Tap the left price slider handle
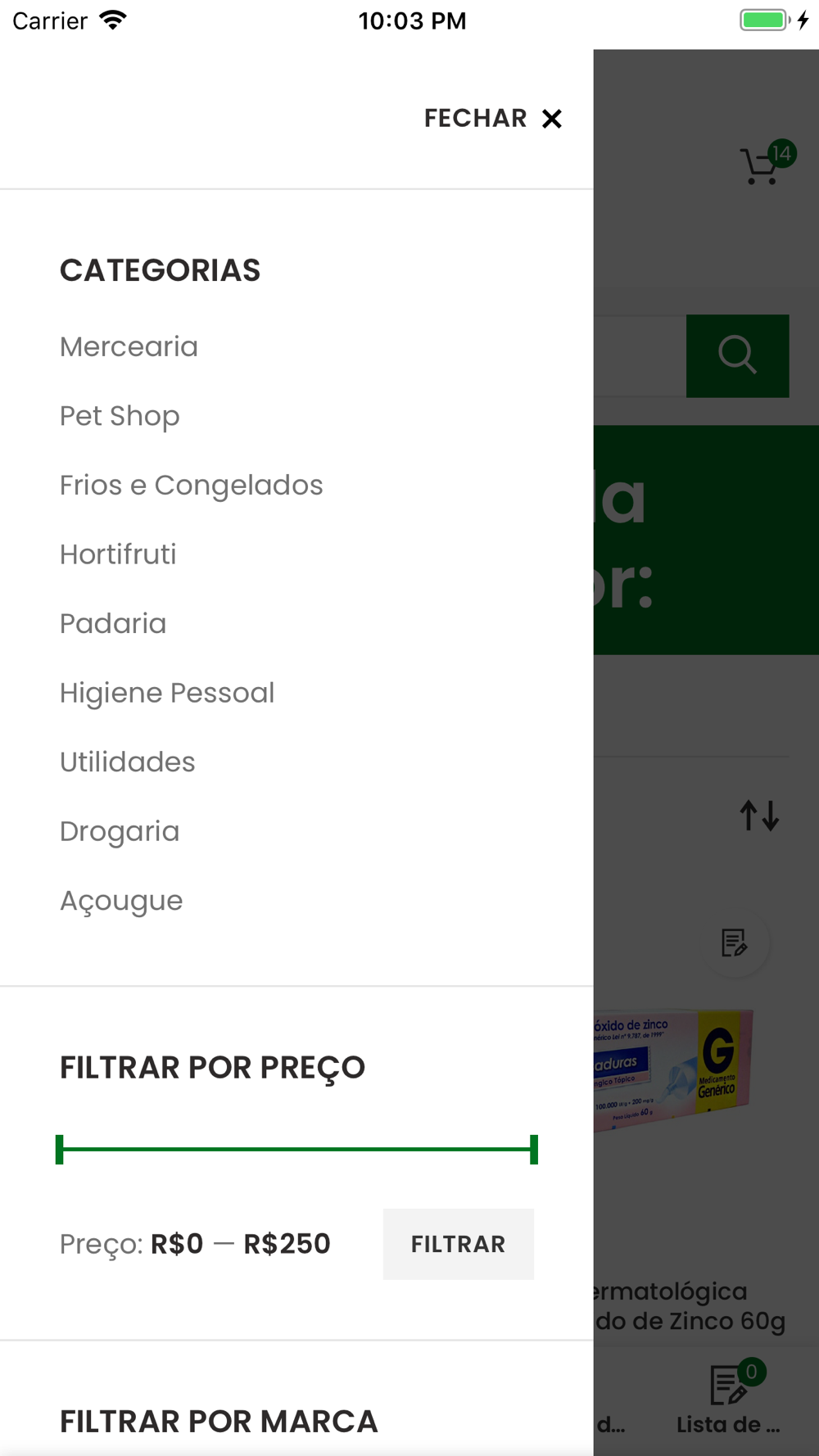The image size is (819, 1456). 60,1150
